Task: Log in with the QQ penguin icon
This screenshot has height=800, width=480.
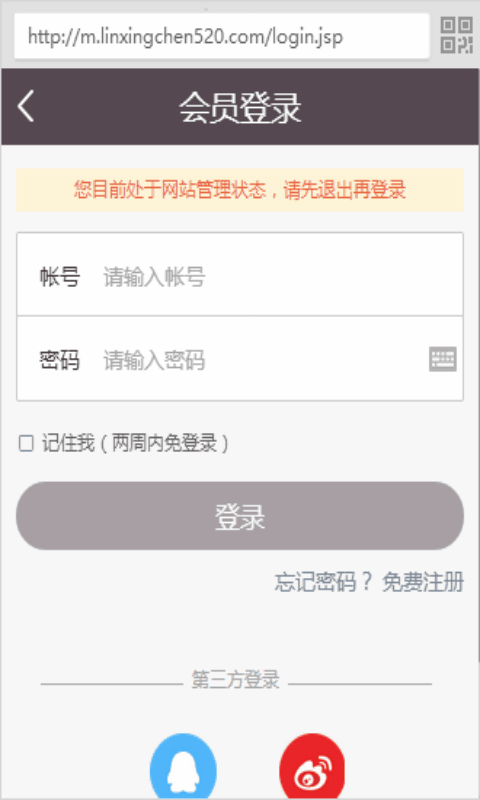Action: click(183, 766)
